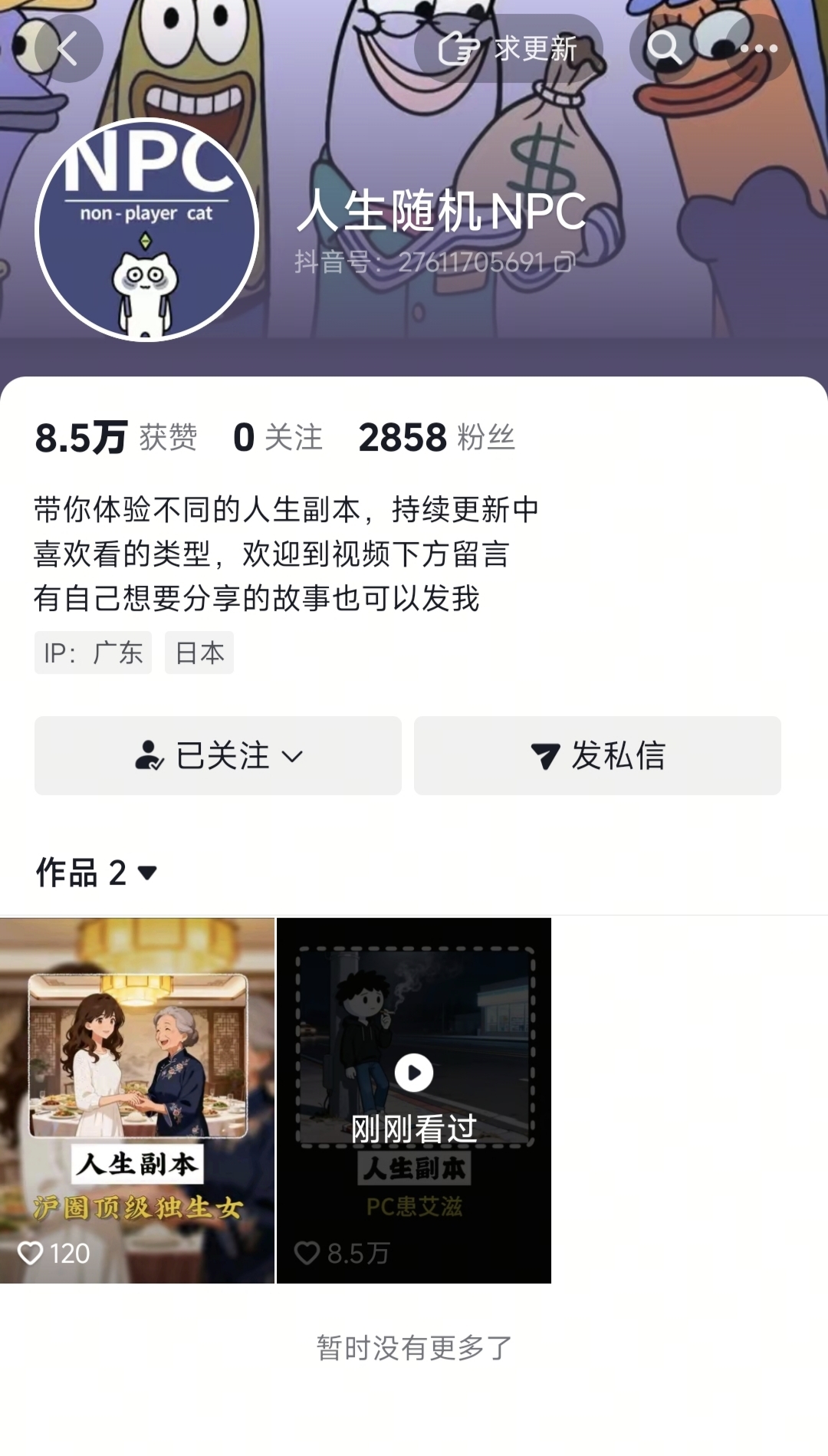
Task: Go back using the top-left arrow
Action: pos(68,48)
